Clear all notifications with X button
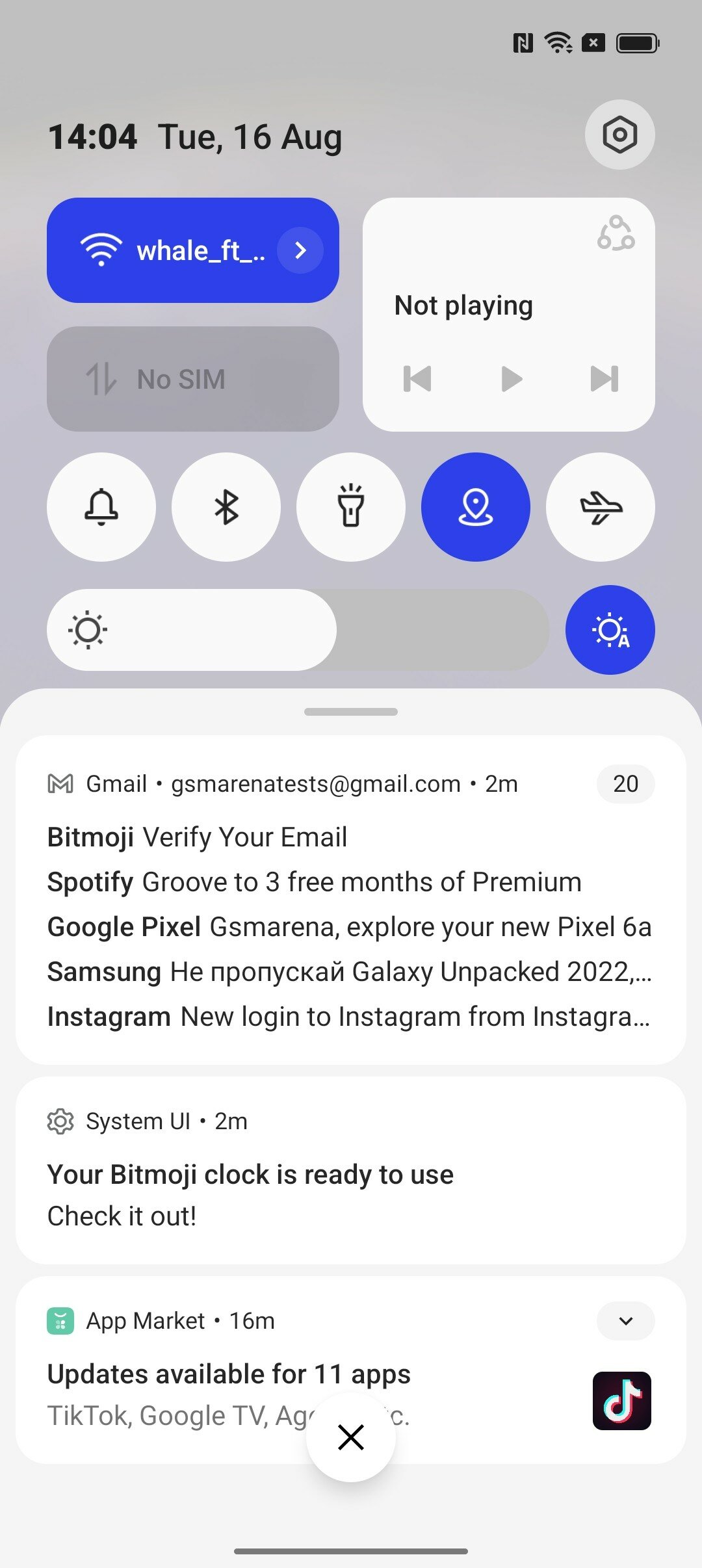The width and height of the screenshot is (702, 1568). (x=351, y=1437)
